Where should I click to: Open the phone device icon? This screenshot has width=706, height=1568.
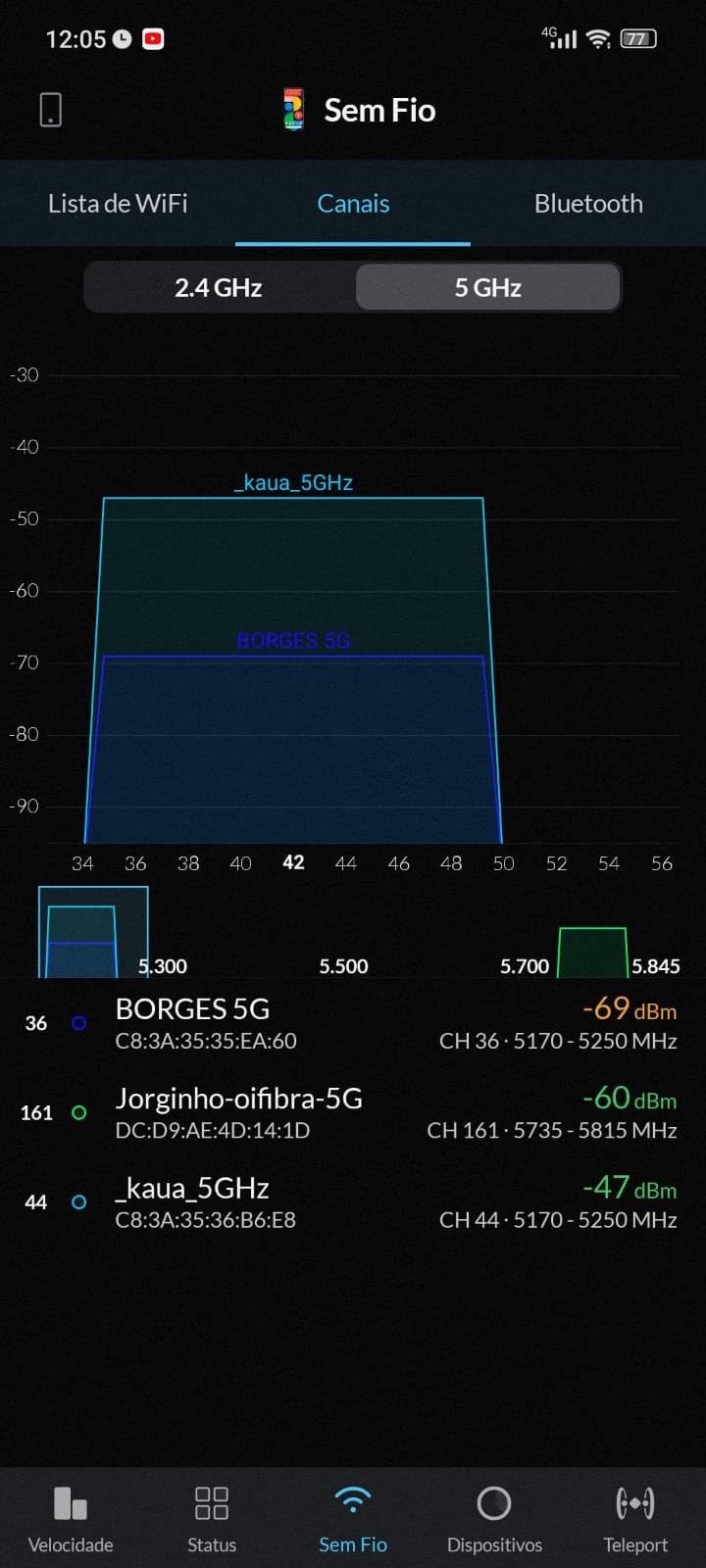tap(51, 110)
